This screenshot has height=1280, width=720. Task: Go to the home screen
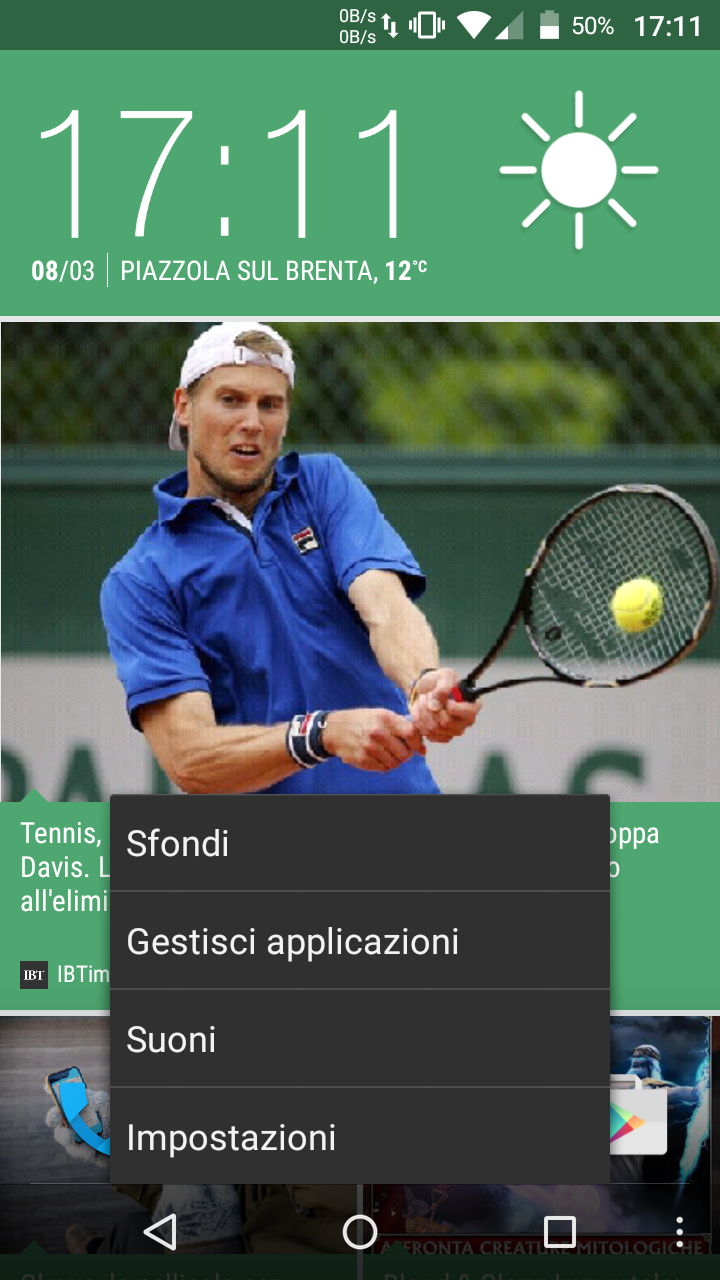pos(359,1232)
